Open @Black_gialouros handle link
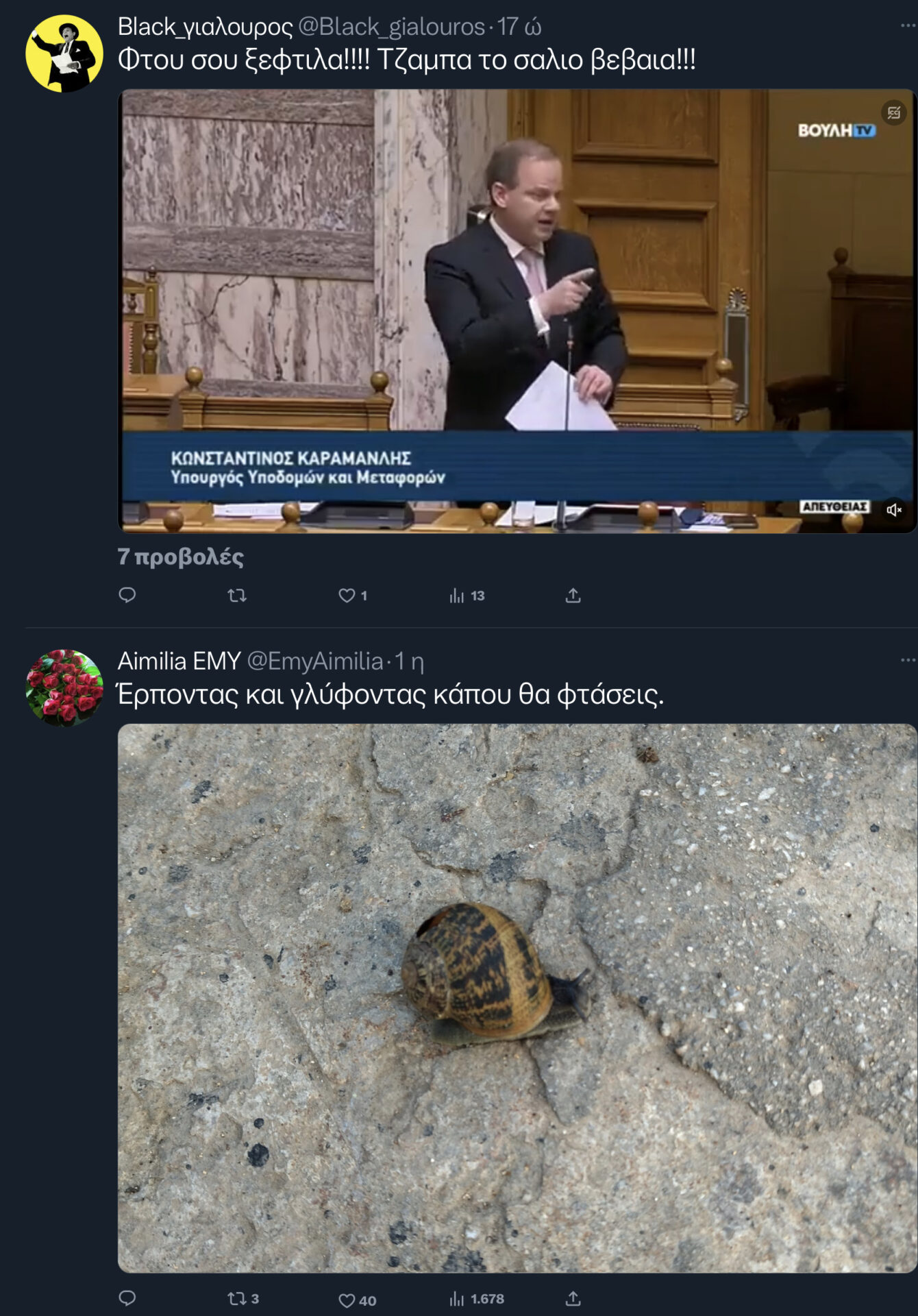Screen dimensions: 918x1316 click(x=391, y=27)
